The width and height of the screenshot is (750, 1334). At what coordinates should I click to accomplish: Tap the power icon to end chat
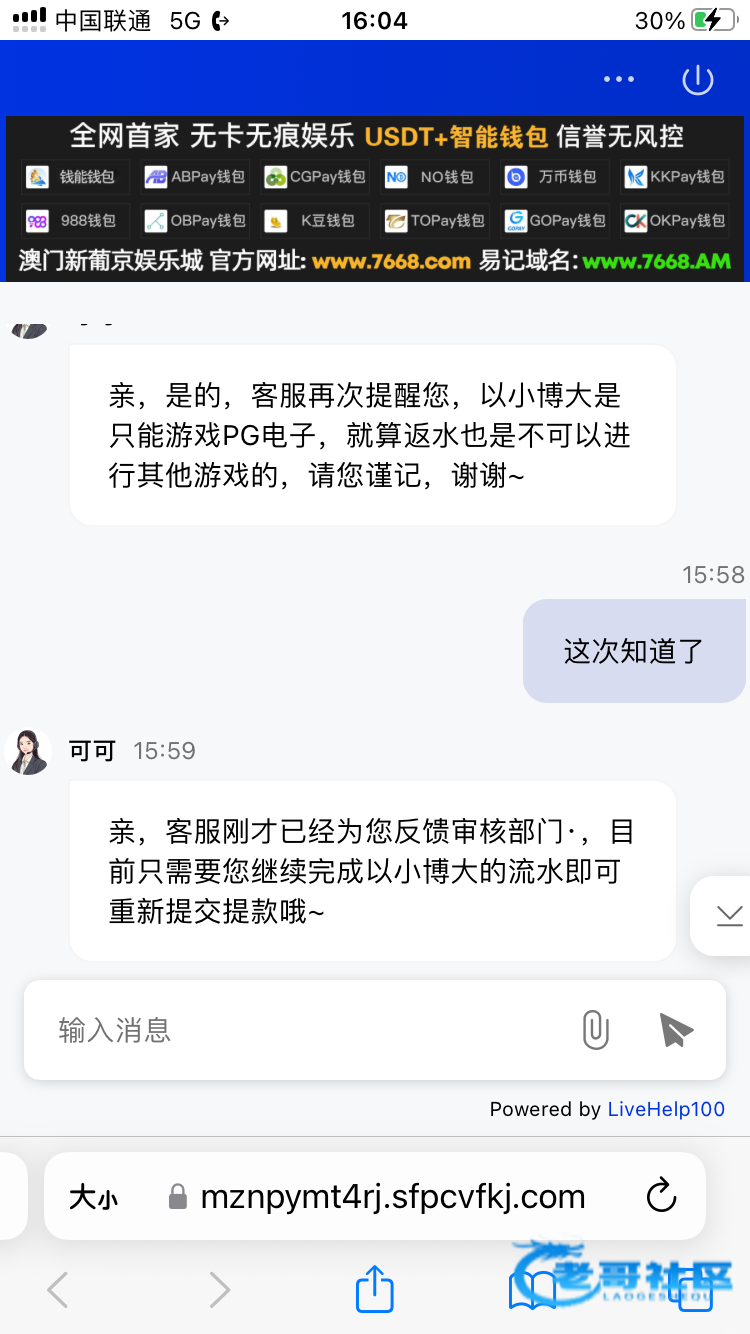click(x=697, y=80)
